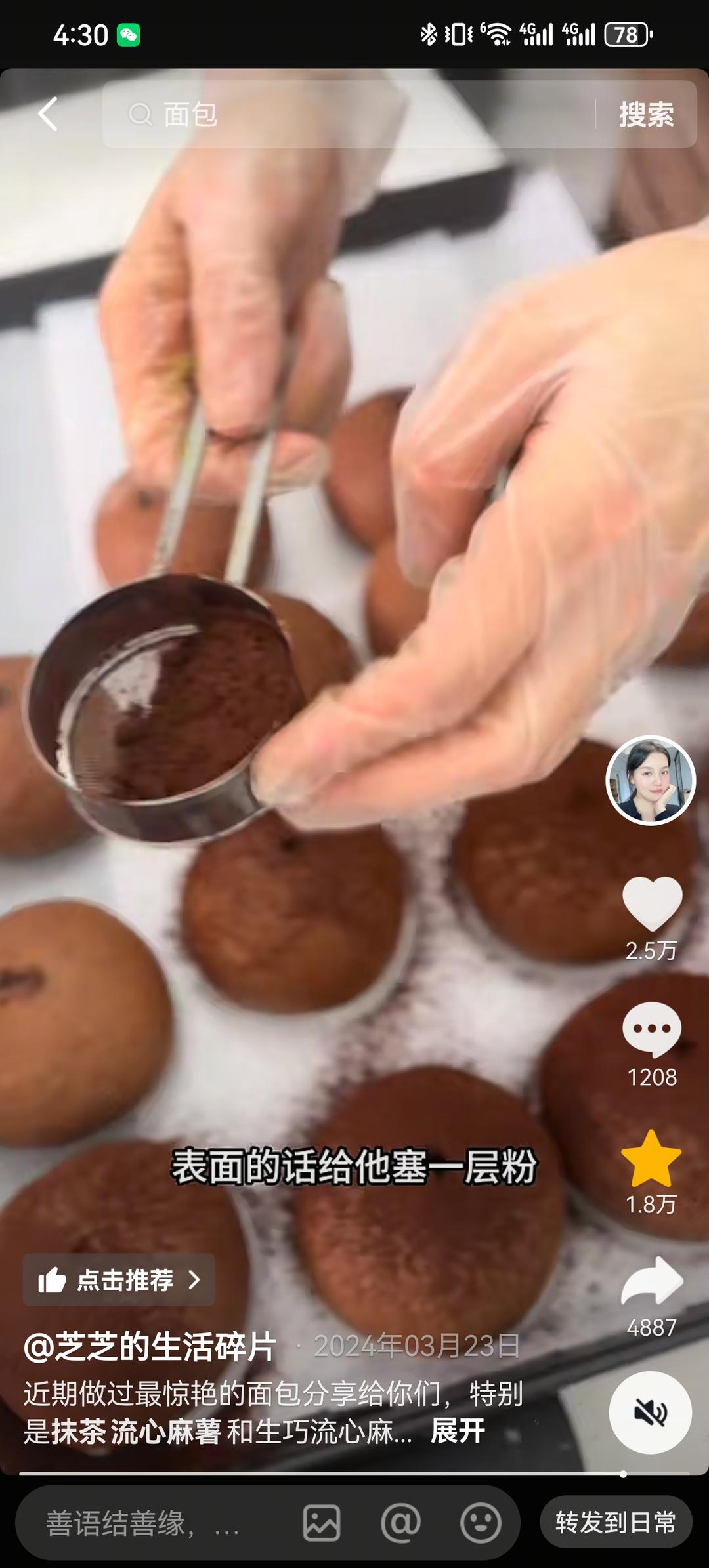This screenshot has width=709, height=1568.
Task: Like this video with the heart icon
Action: pyautogui.click(x=652, y=903)
